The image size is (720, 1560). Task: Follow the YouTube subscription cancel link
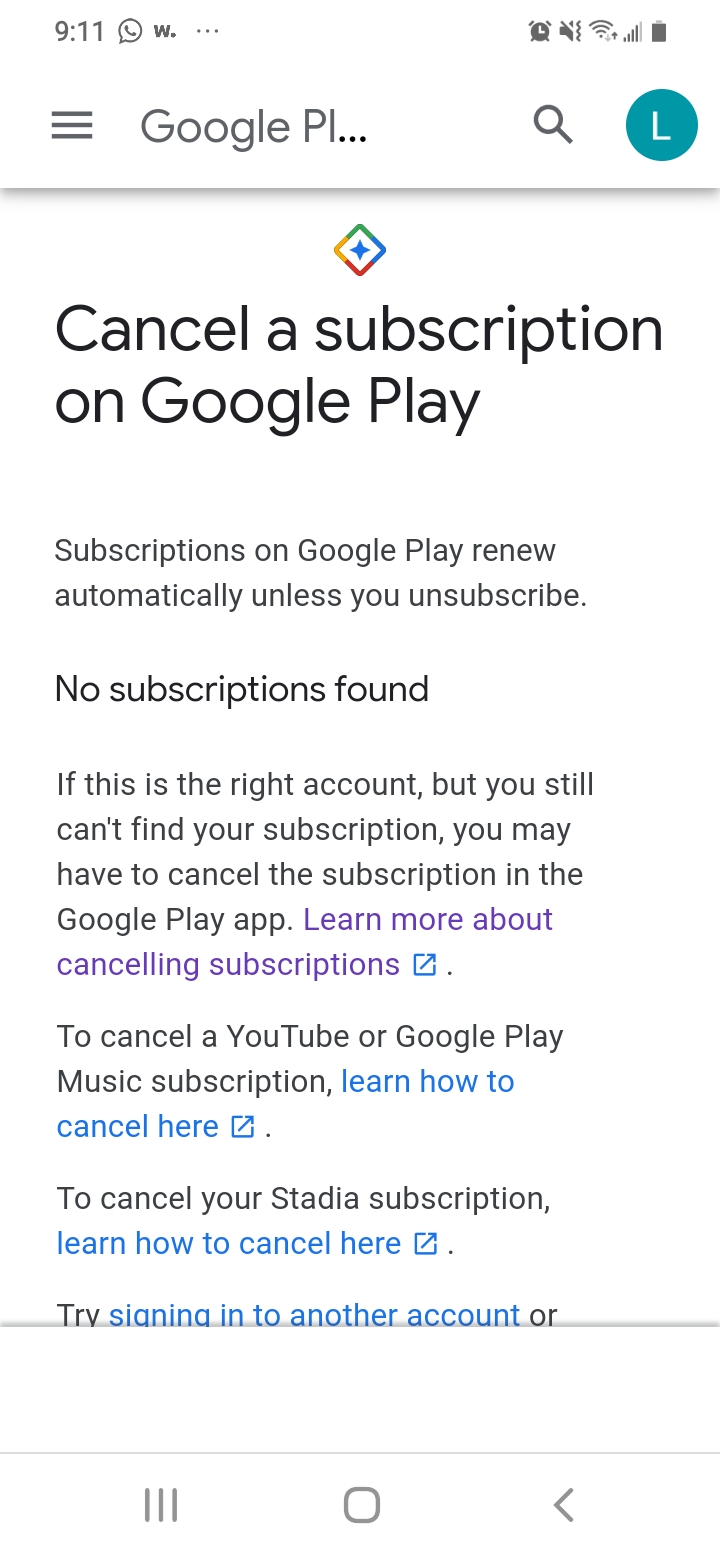427,1082
